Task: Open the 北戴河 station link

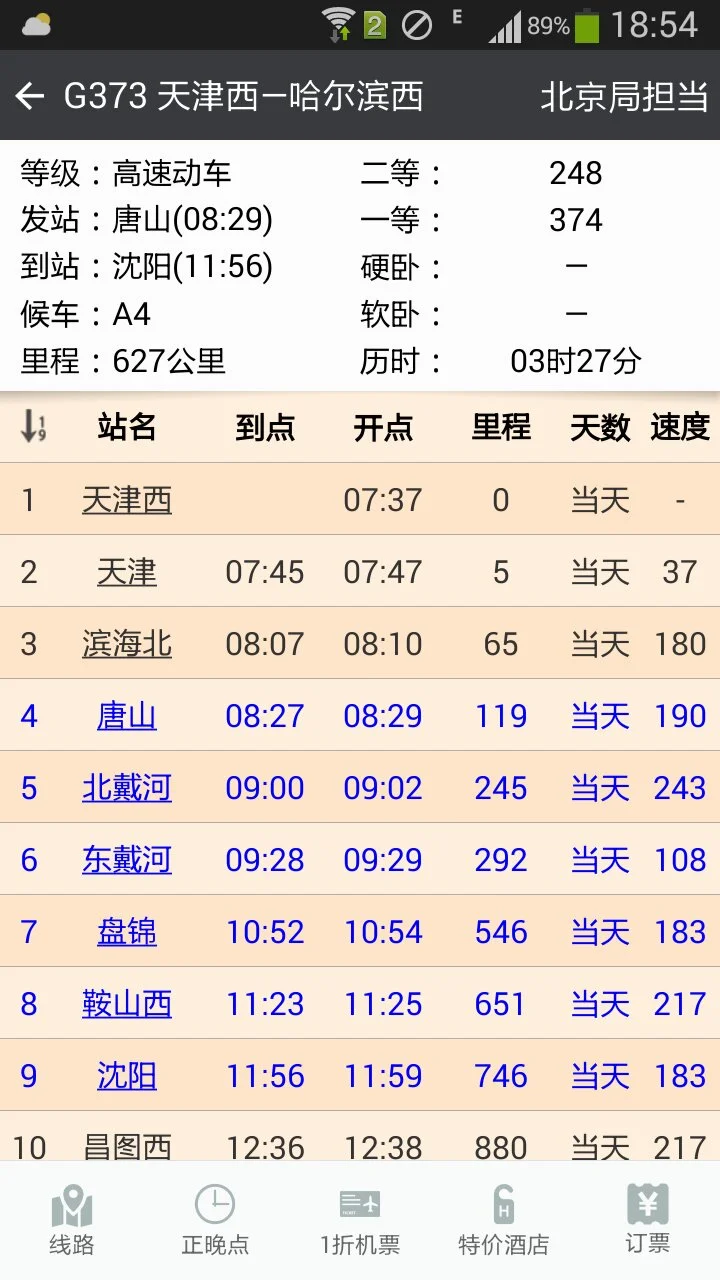Action: pyautogui.click(x=126, y=788)
